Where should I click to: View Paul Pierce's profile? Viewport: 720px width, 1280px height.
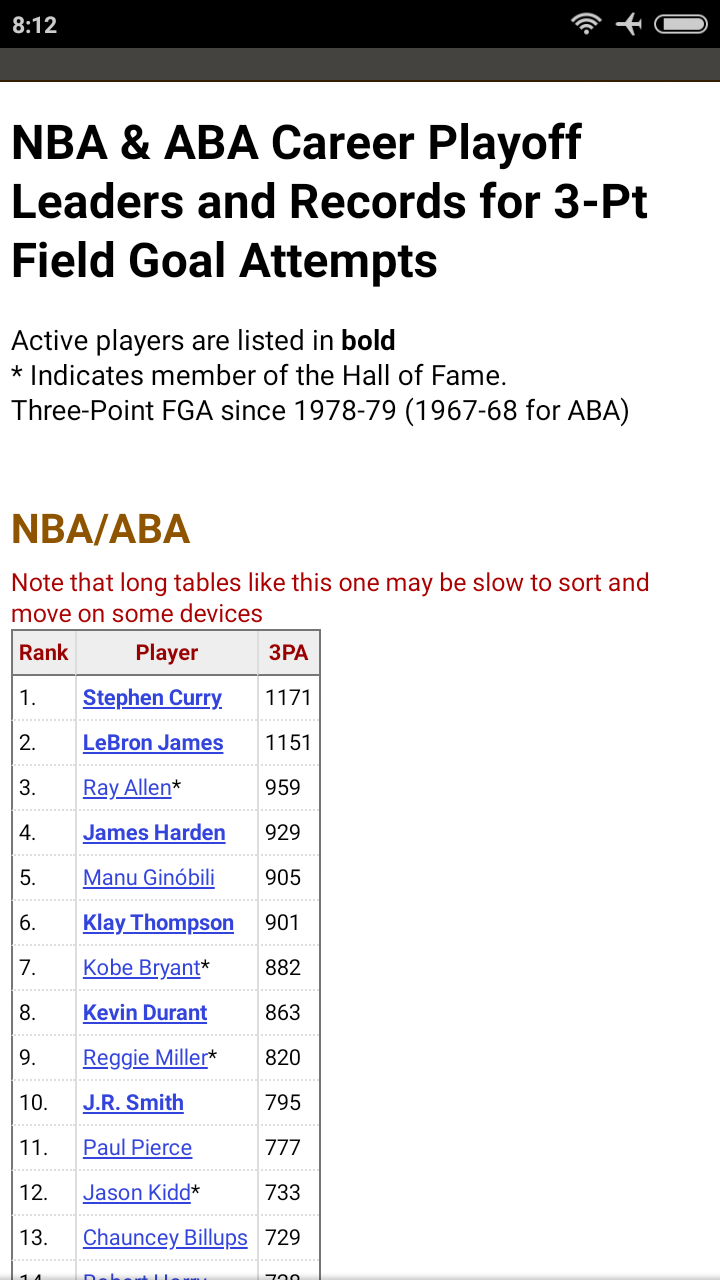click(137, 1148)
